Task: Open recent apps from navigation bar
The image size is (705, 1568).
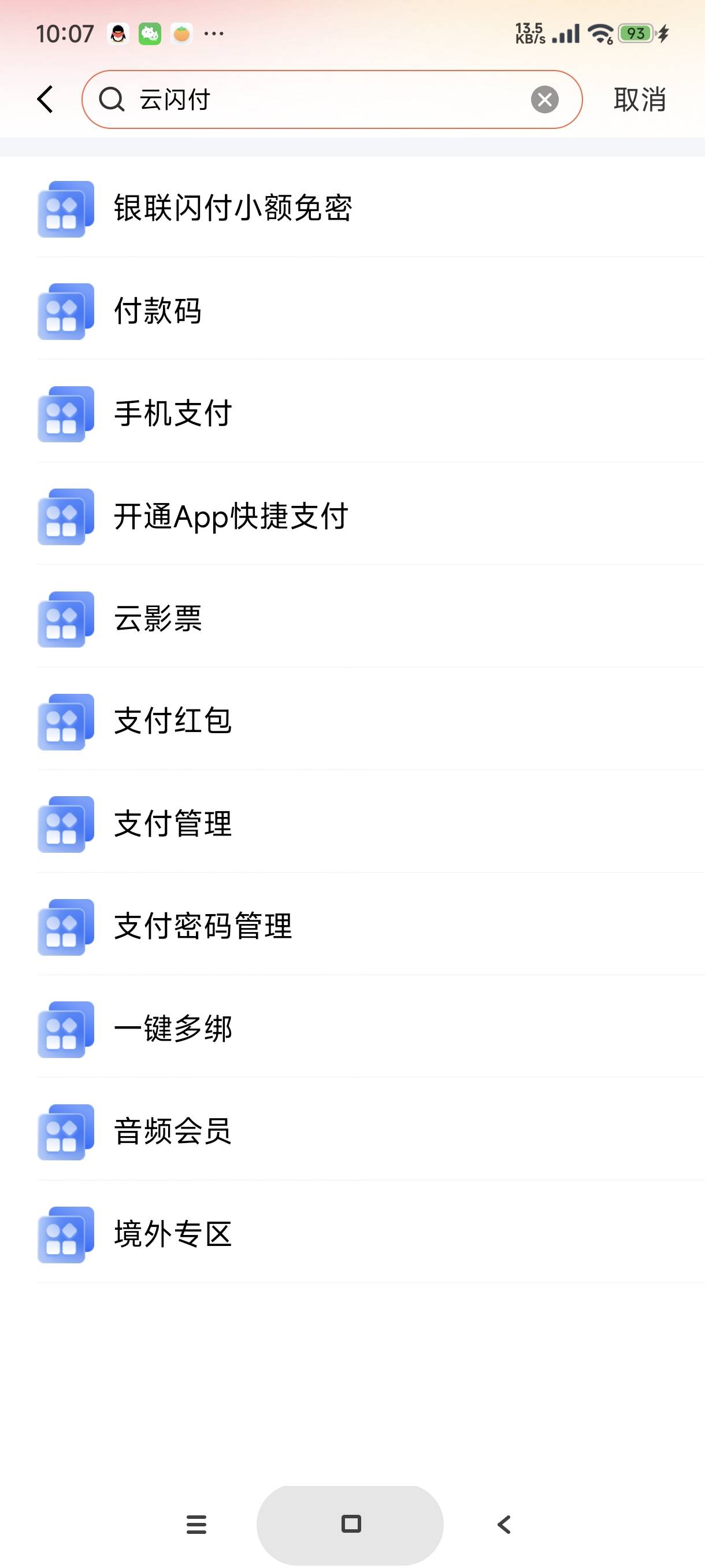Action: pos(196,1524)
